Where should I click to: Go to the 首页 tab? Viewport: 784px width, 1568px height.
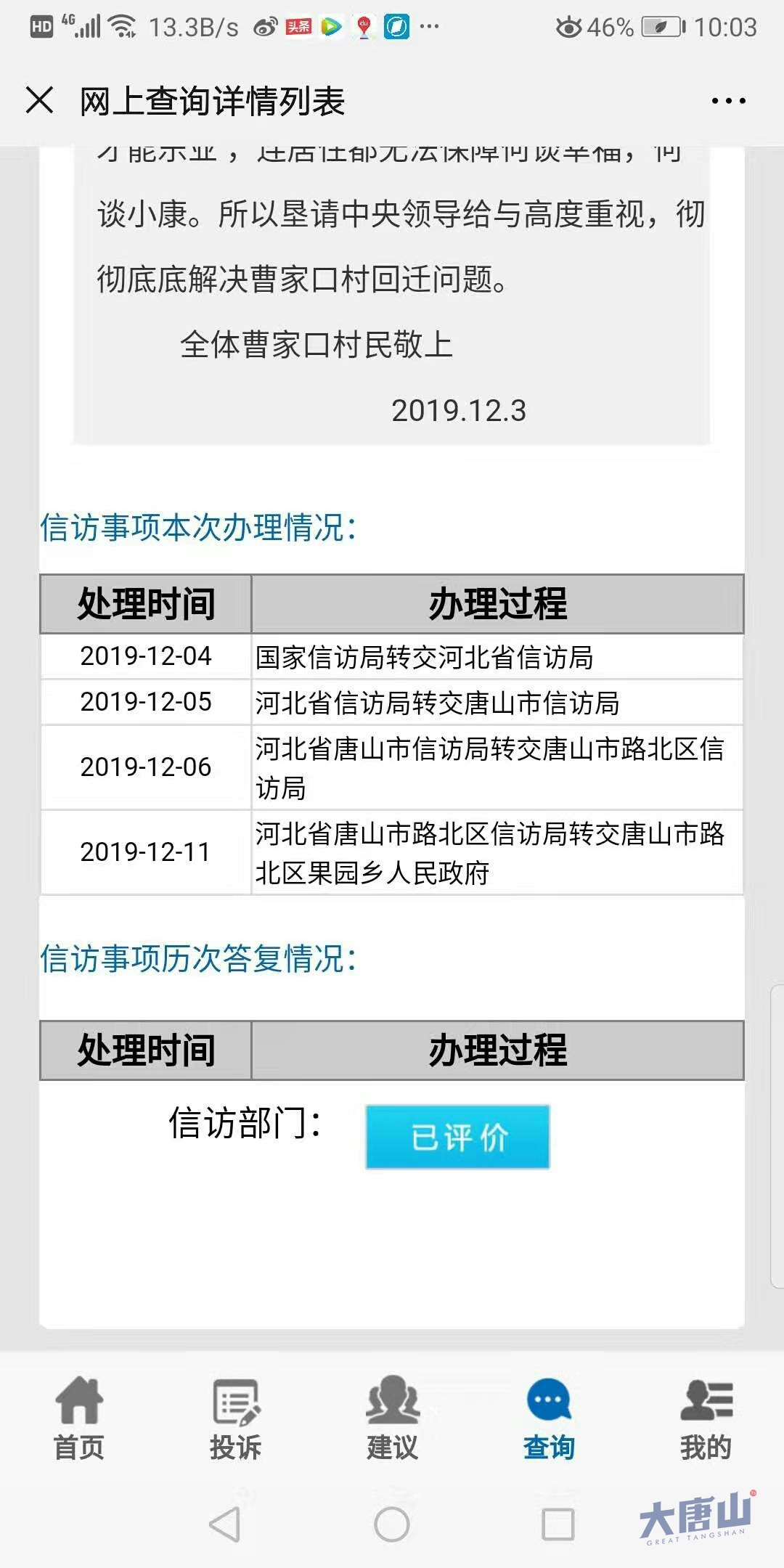[78, 1418]
